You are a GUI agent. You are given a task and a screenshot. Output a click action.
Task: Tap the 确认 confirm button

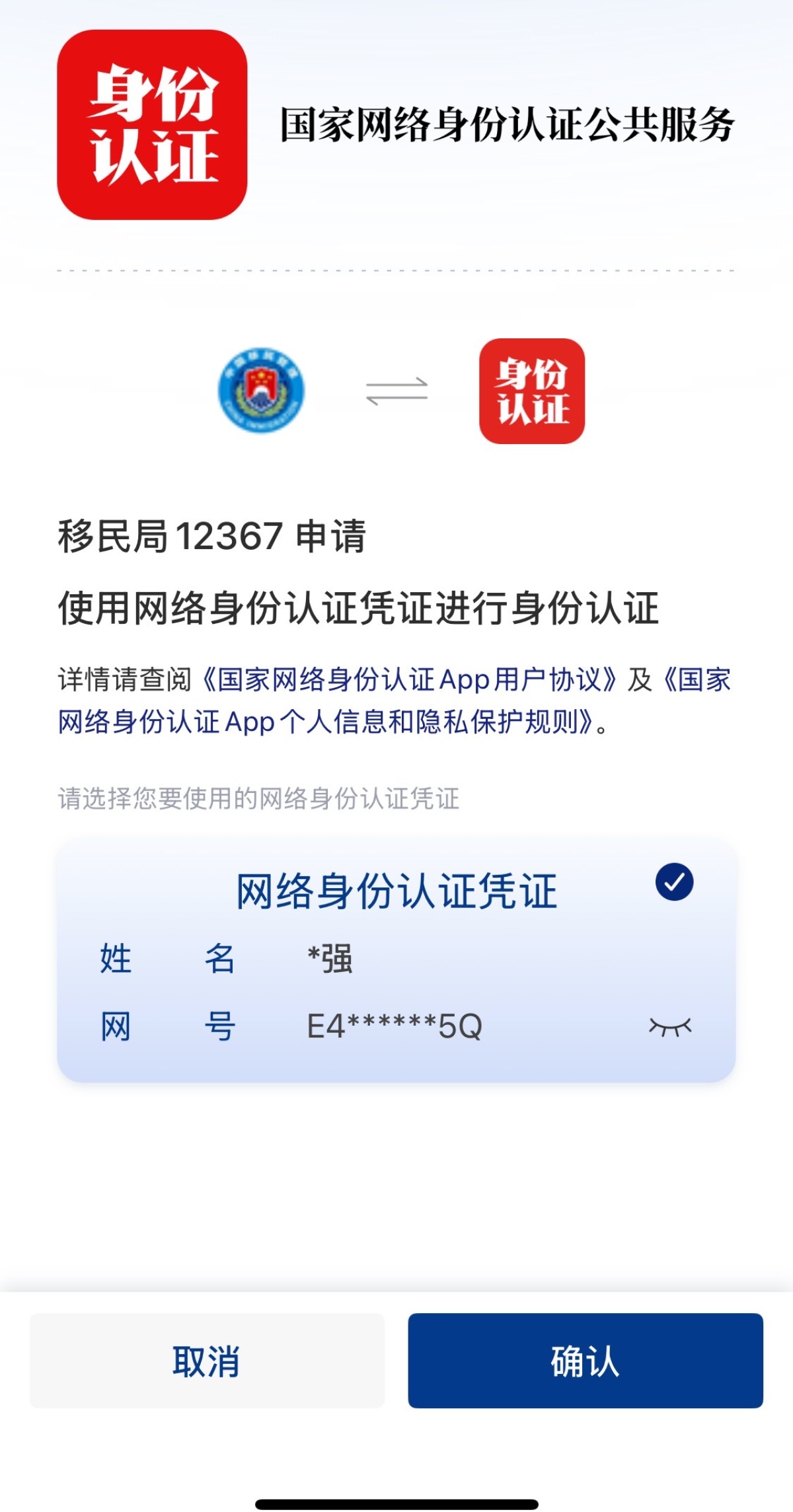[x=585, y=1361]
